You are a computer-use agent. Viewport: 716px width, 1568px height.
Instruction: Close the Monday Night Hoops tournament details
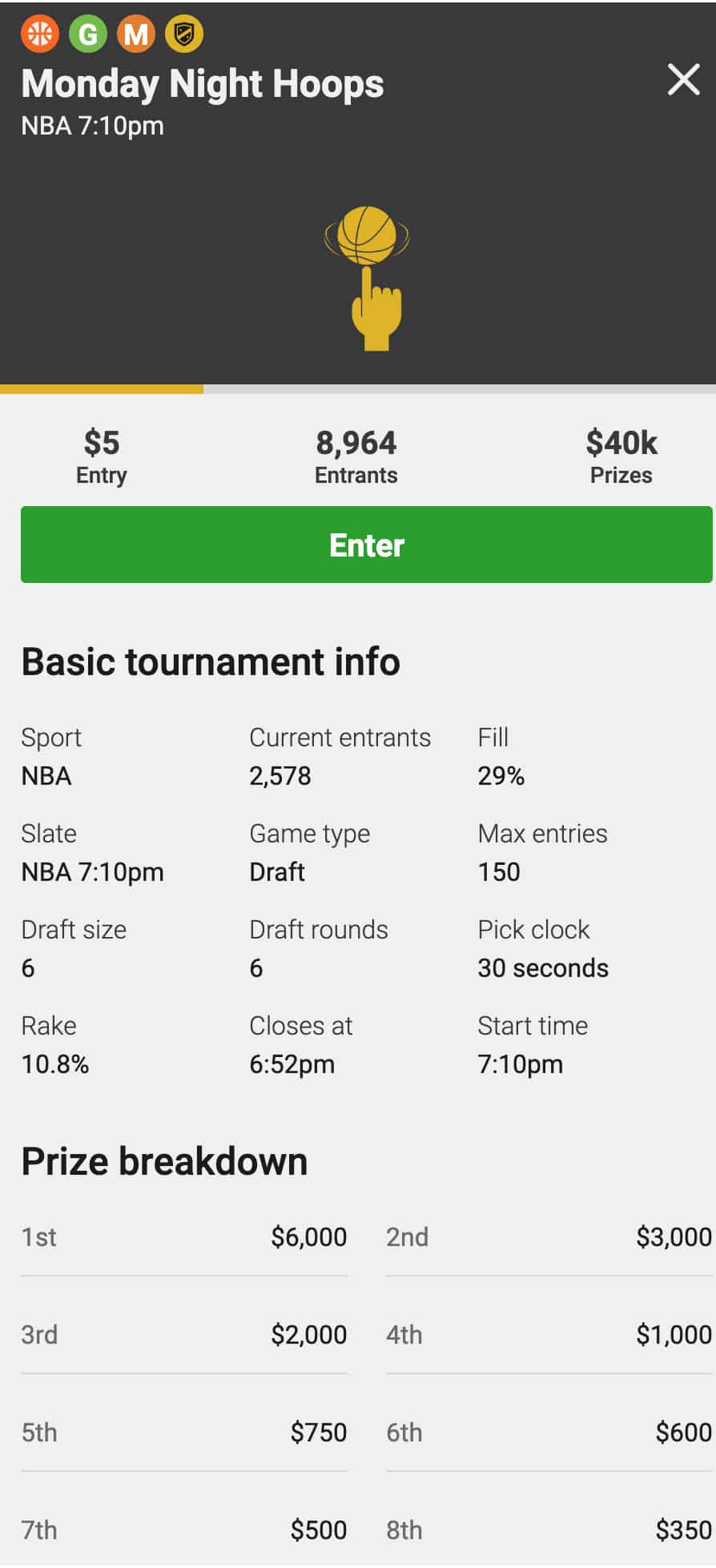[x=683, y=80]
